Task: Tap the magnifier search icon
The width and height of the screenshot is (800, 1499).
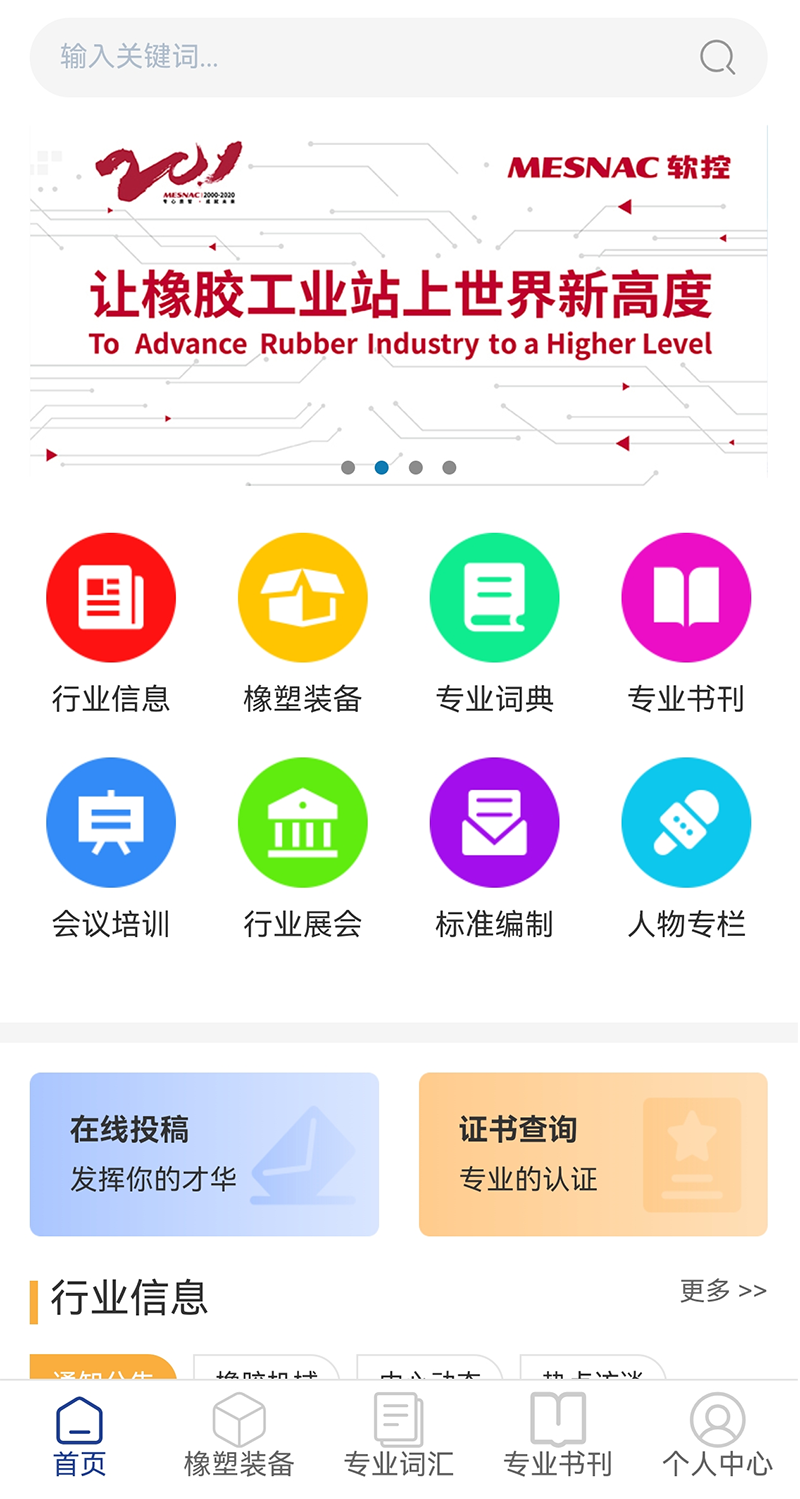Action: pyautogui.click(x=717, y=57)
